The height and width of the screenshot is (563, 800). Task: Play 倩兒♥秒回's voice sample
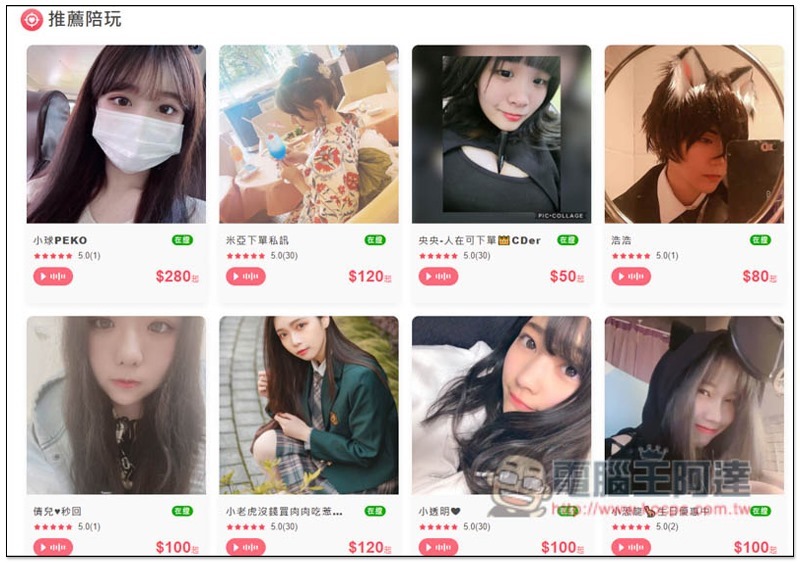click(x=53, y=547)
